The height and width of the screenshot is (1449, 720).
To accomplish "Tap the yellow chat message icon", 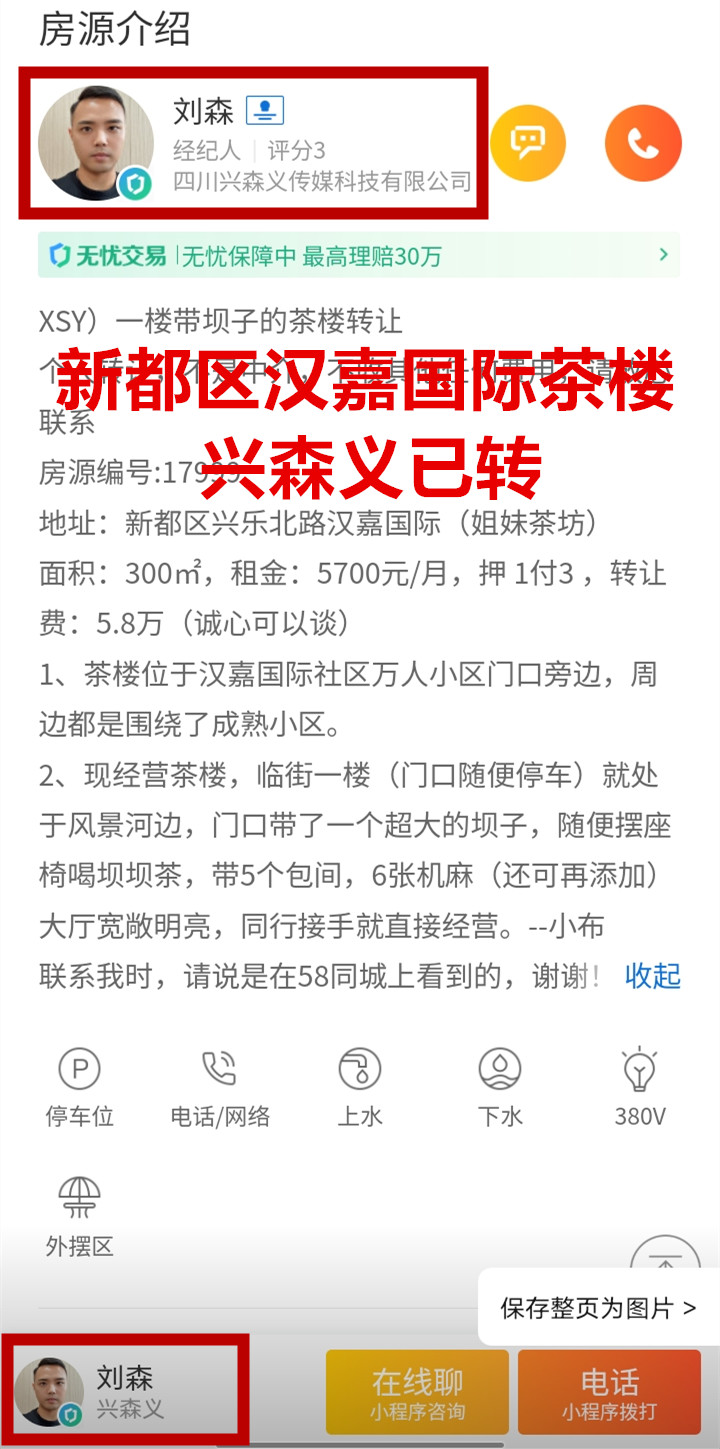I will click(527, 143).
